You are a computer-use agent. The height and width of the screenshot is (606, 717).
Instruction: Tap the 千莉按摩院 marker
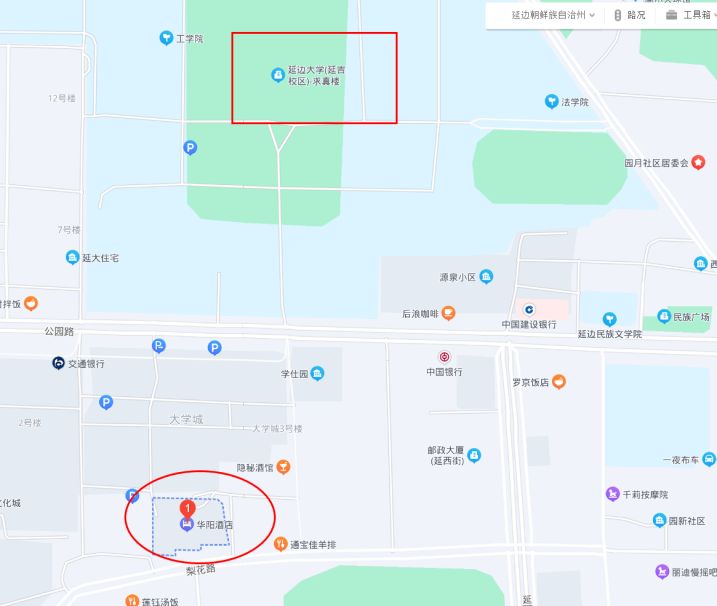612,494
